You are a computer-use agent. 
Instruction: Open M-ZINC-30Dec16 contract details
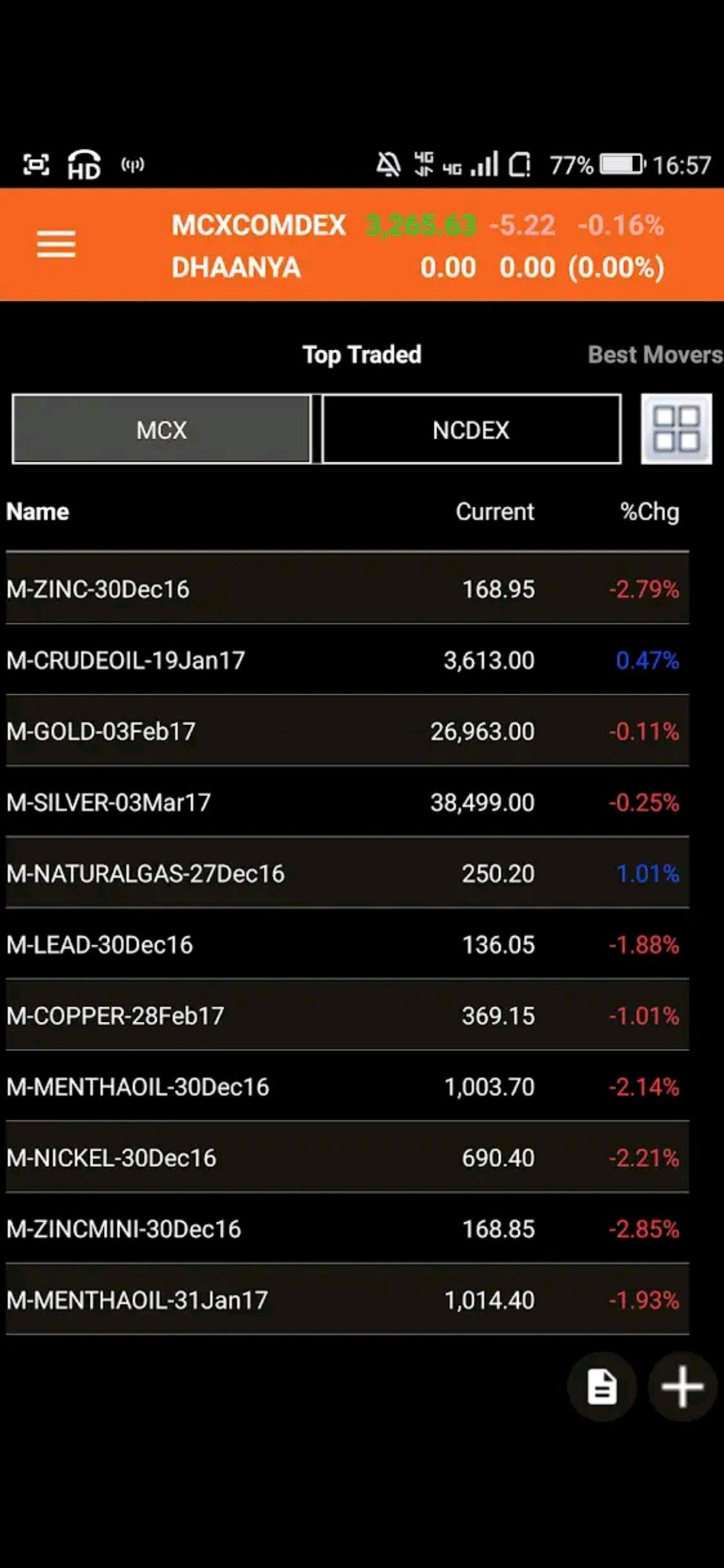pyautogui.click(x=347, y=588)
